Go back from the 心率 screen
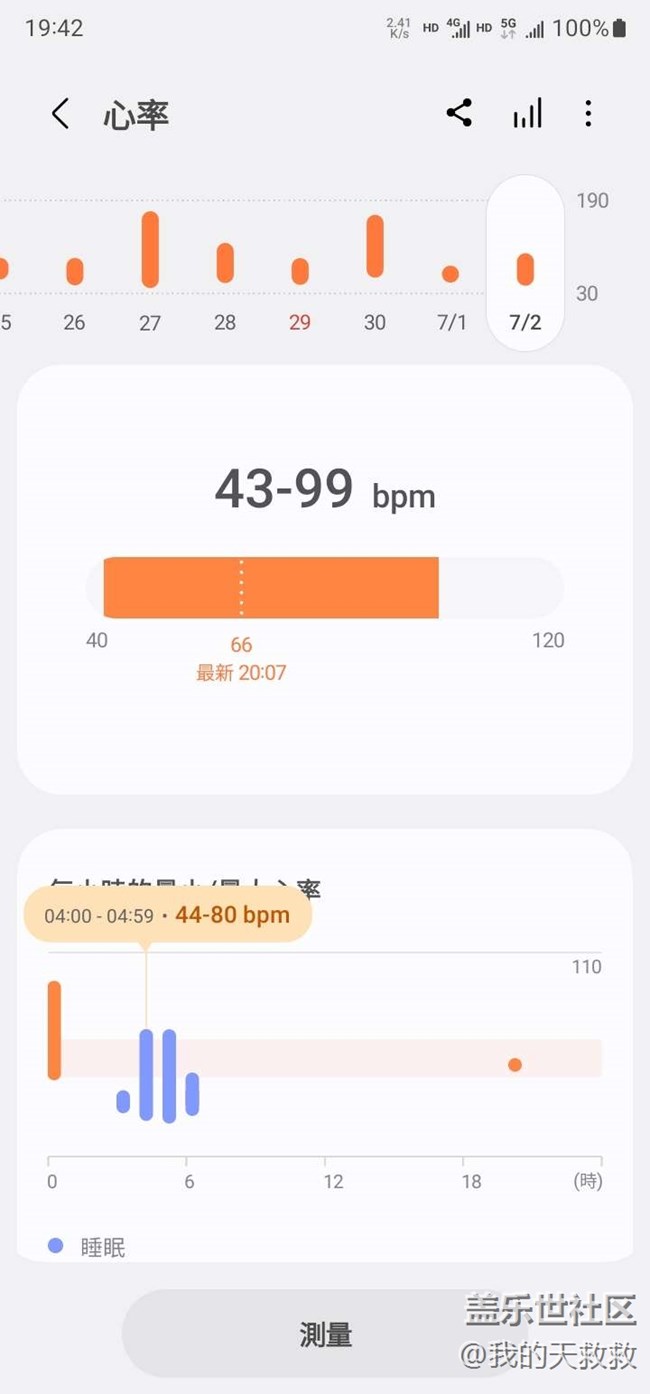650x1394 pixels. coord(60,114)
